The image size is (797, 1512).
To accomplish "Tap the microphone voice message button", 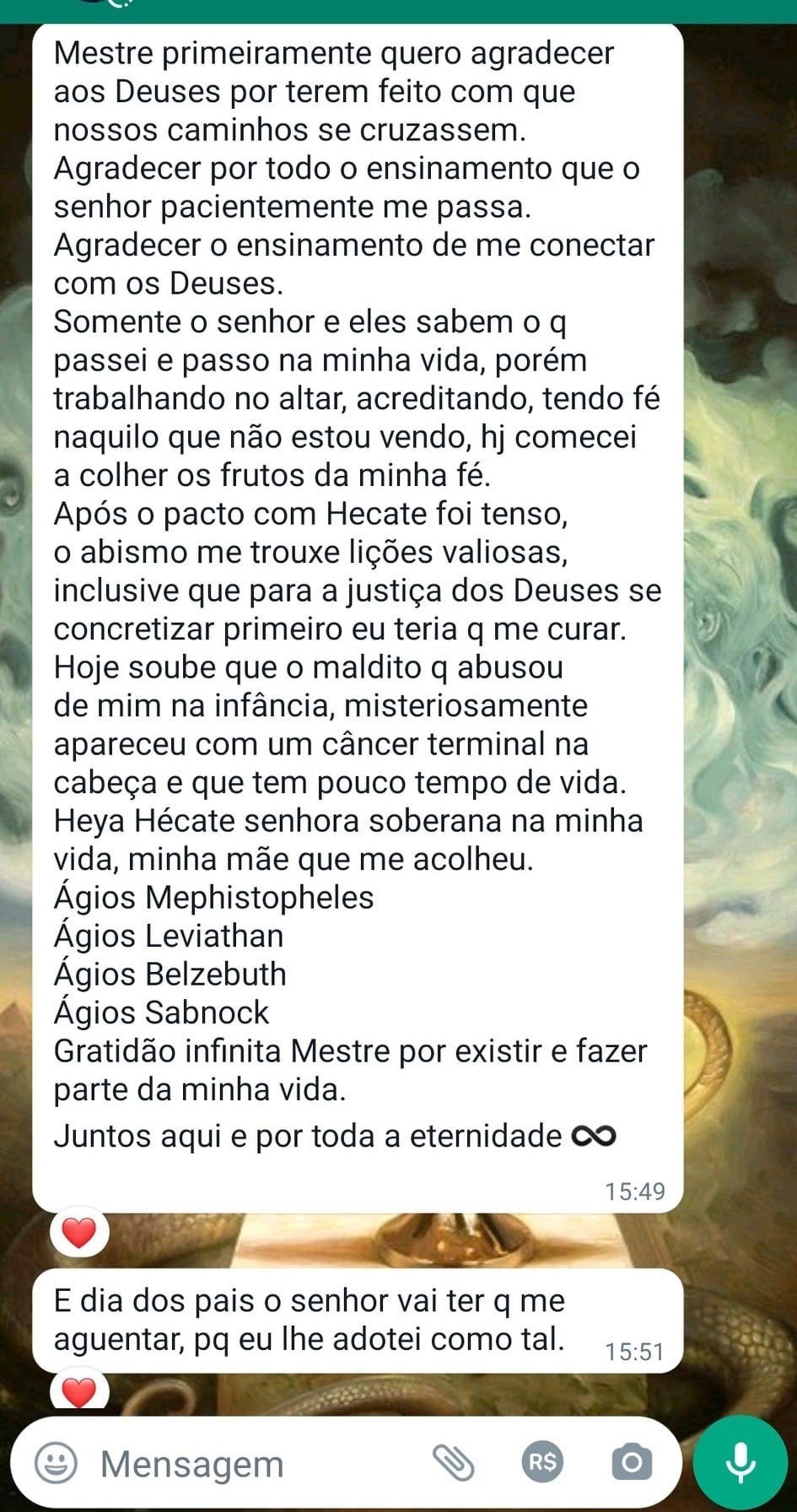I will 740,1462.
